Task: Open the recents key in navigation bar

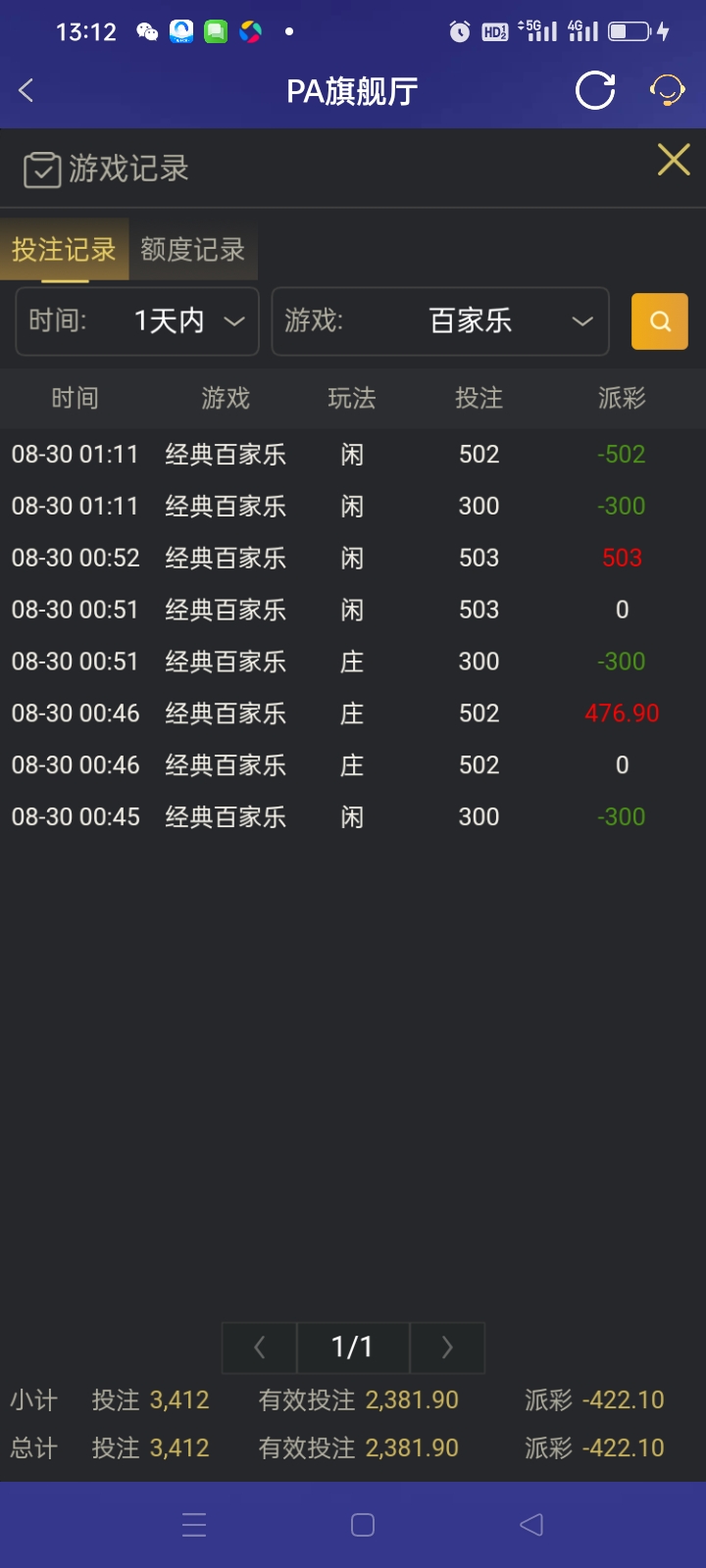Action: click(x=193, y=1525)
